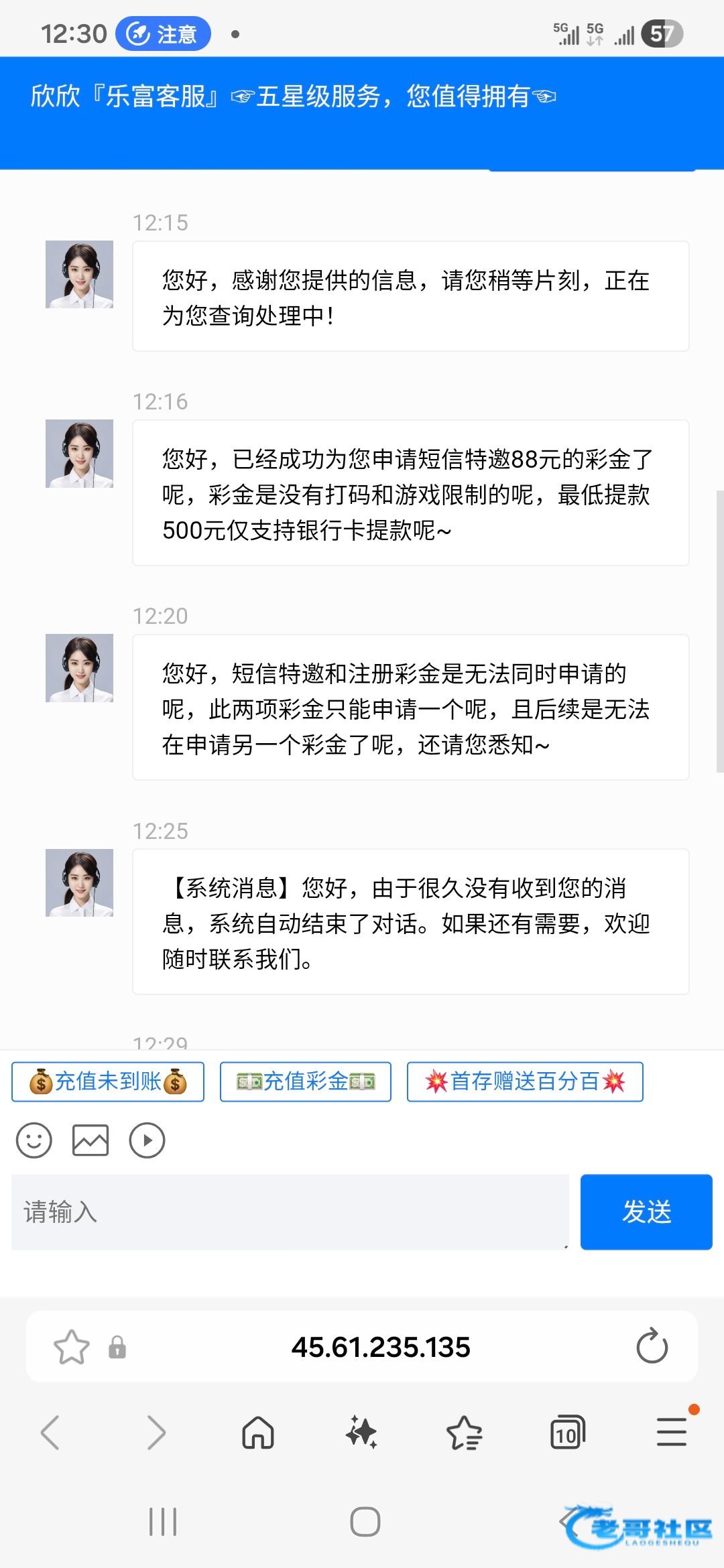The height and width of the screenshot is (1568, 724).
Task: Open the browser AI sparkle assistant
Action: 361,1433
